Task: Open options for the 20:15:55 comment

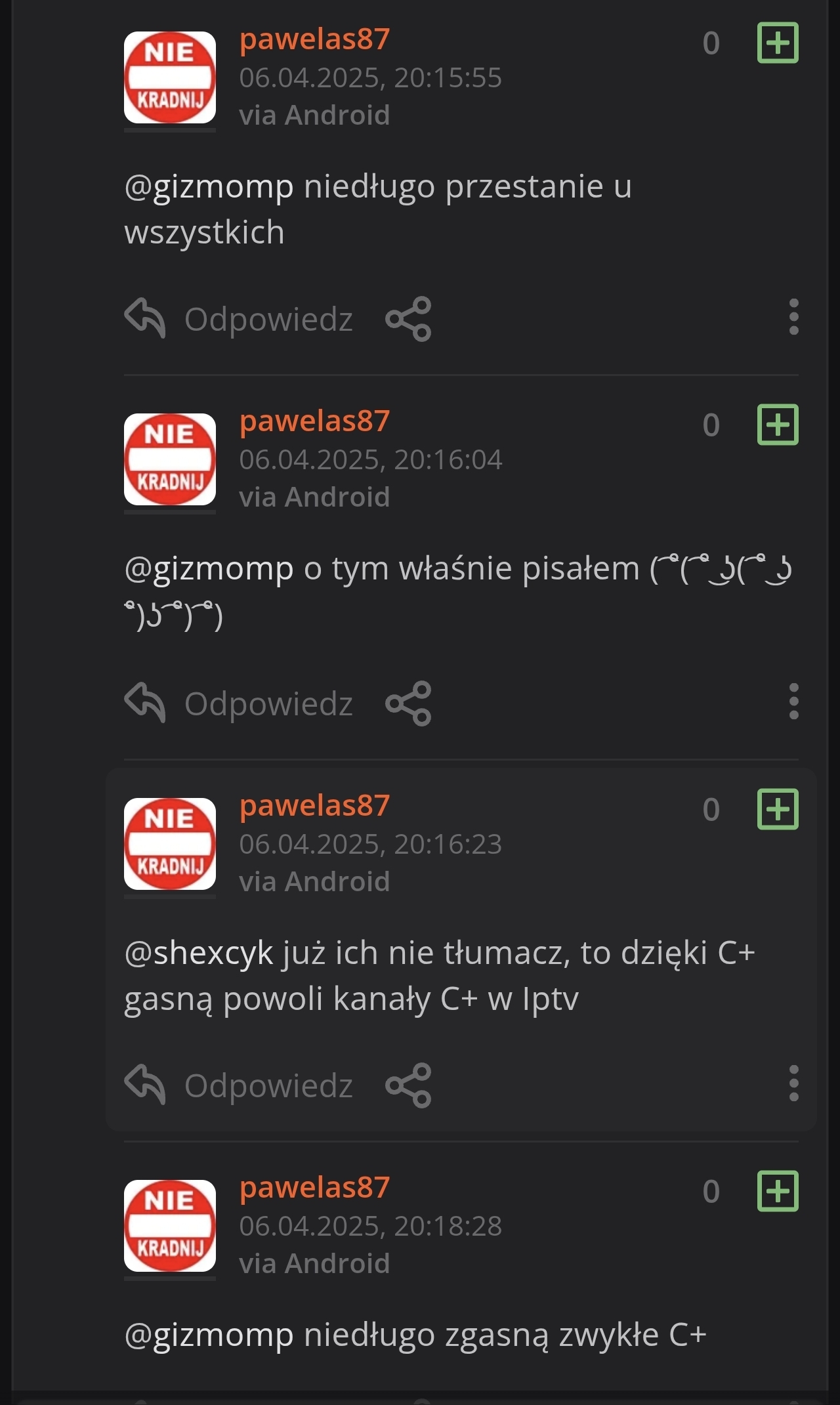Action: (x=793, y=318)
